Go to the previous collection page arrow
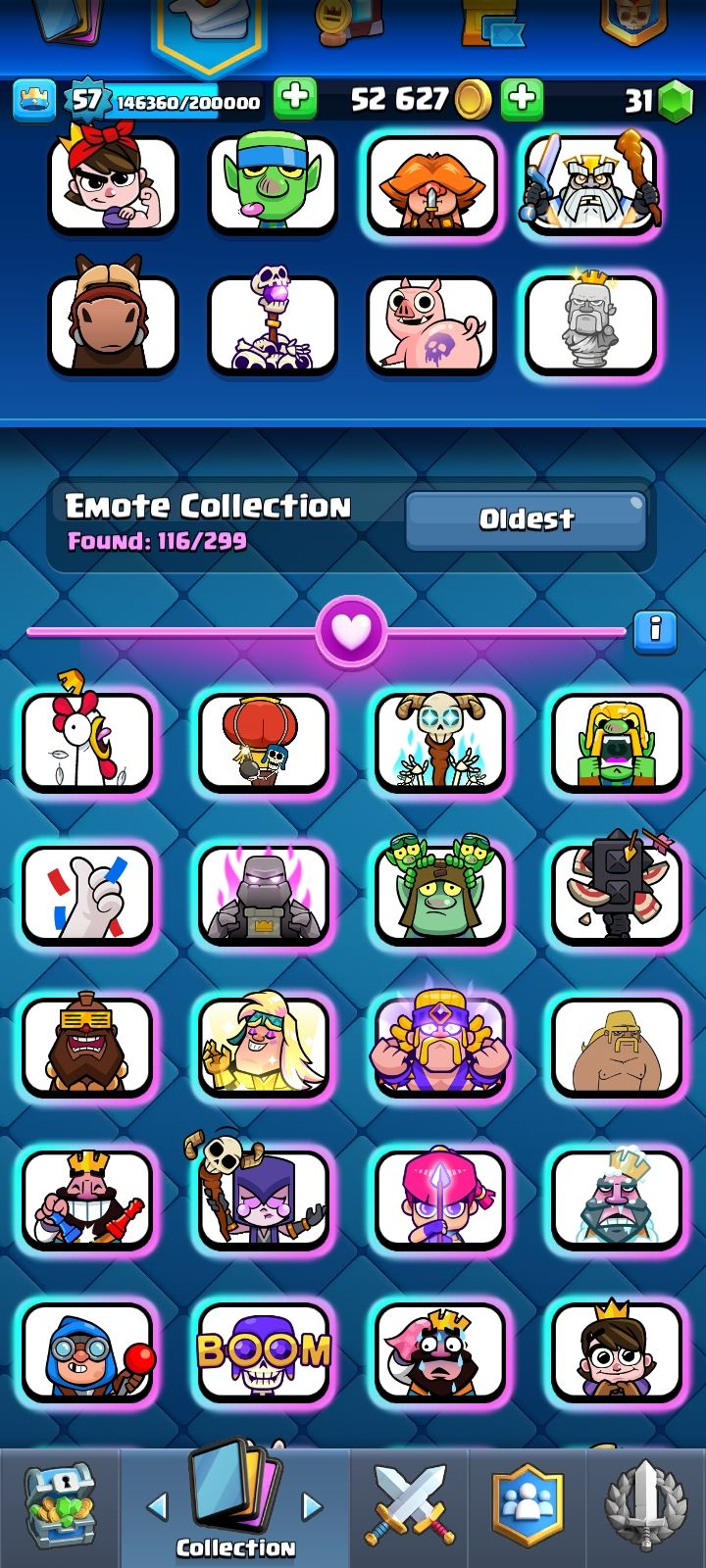Image resolution: width=706 pixels, height=1568 pixels. [157, 1506]
